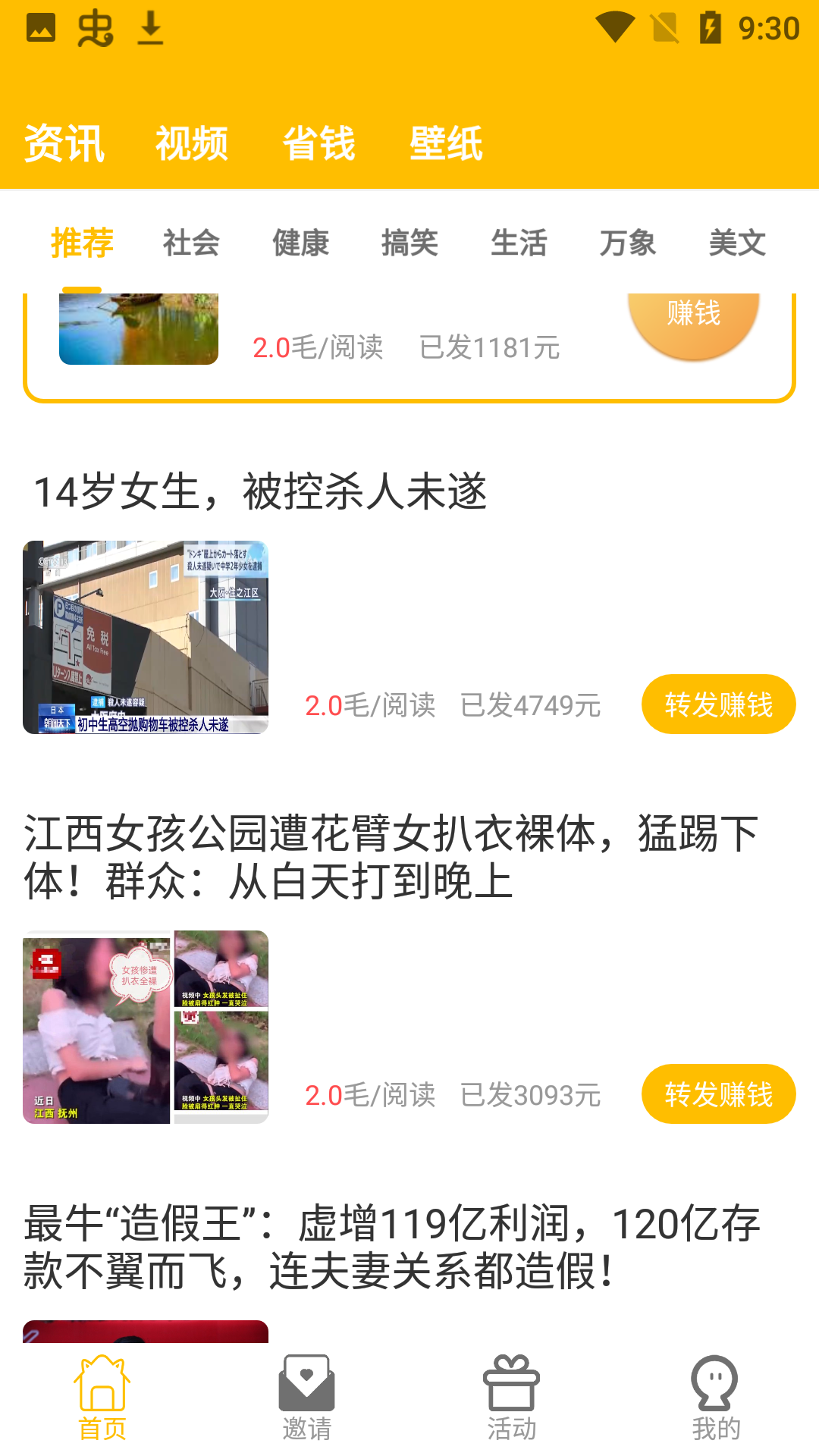819x1456 pixels.
Task: Click 转发赚钱 on the 14岁女生 article
Action: pos(719,704)
